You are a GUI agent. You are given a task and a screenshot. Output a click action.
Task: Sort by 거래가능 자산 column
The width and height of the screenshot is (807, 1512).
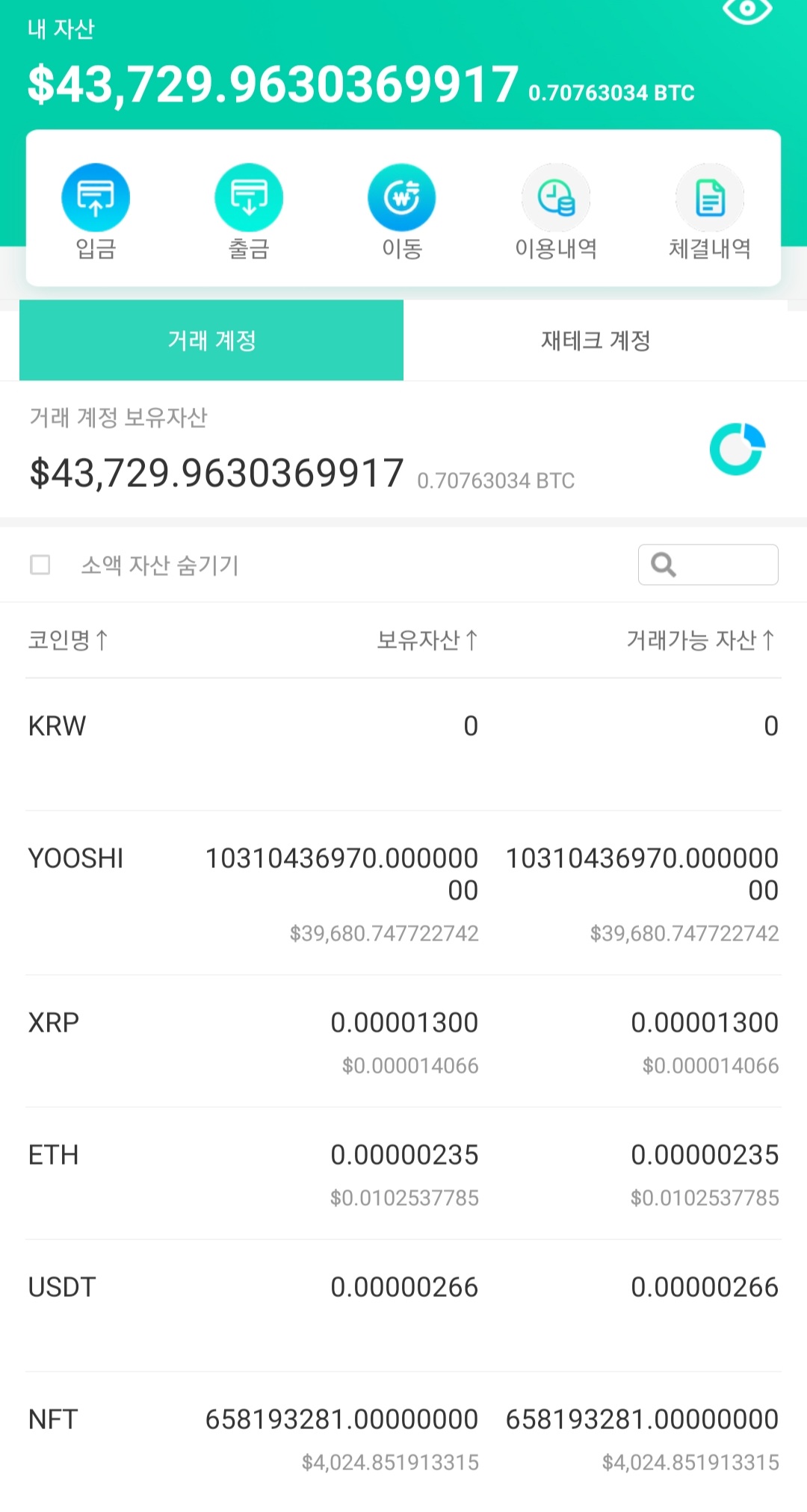coord(700,640)
